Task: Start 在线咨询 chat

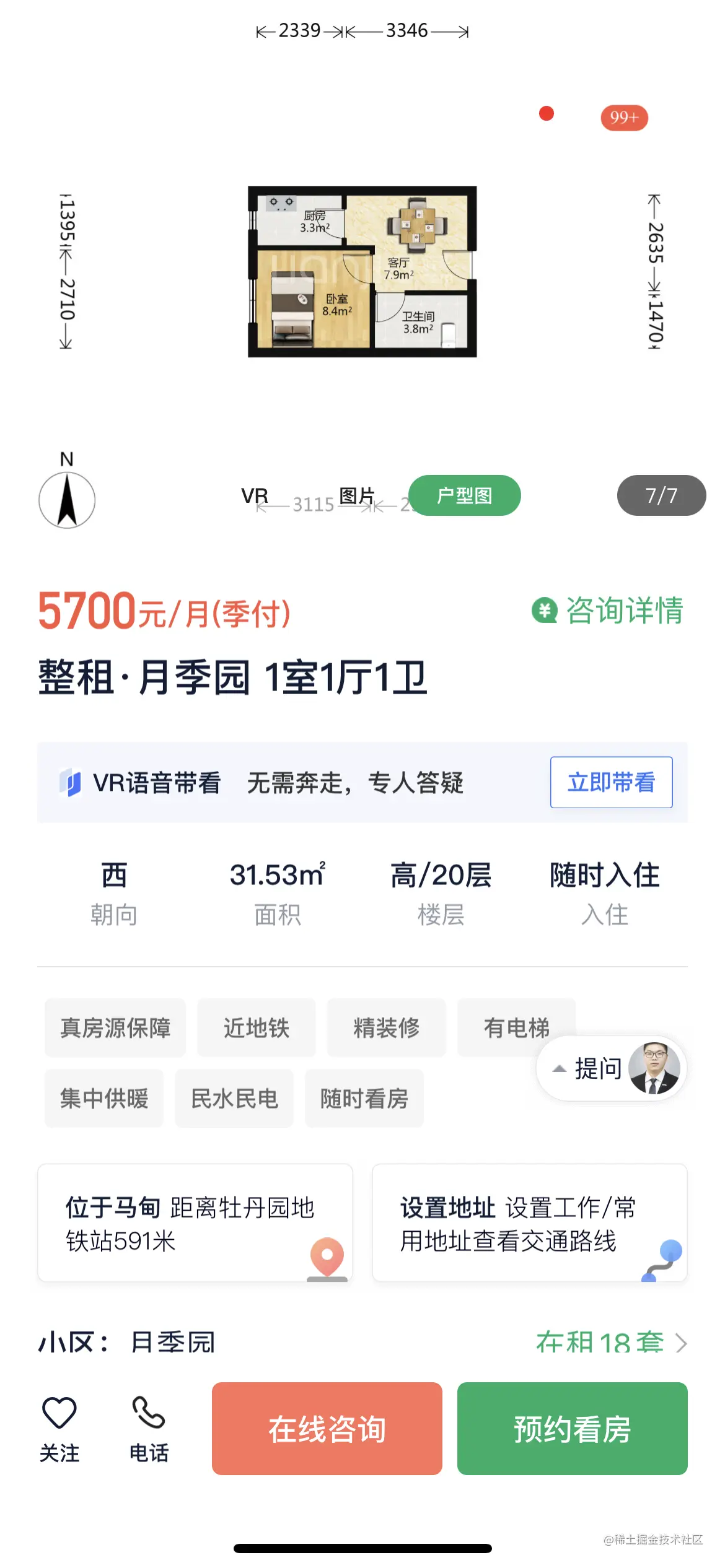Action: click(x=327, y=1428)
